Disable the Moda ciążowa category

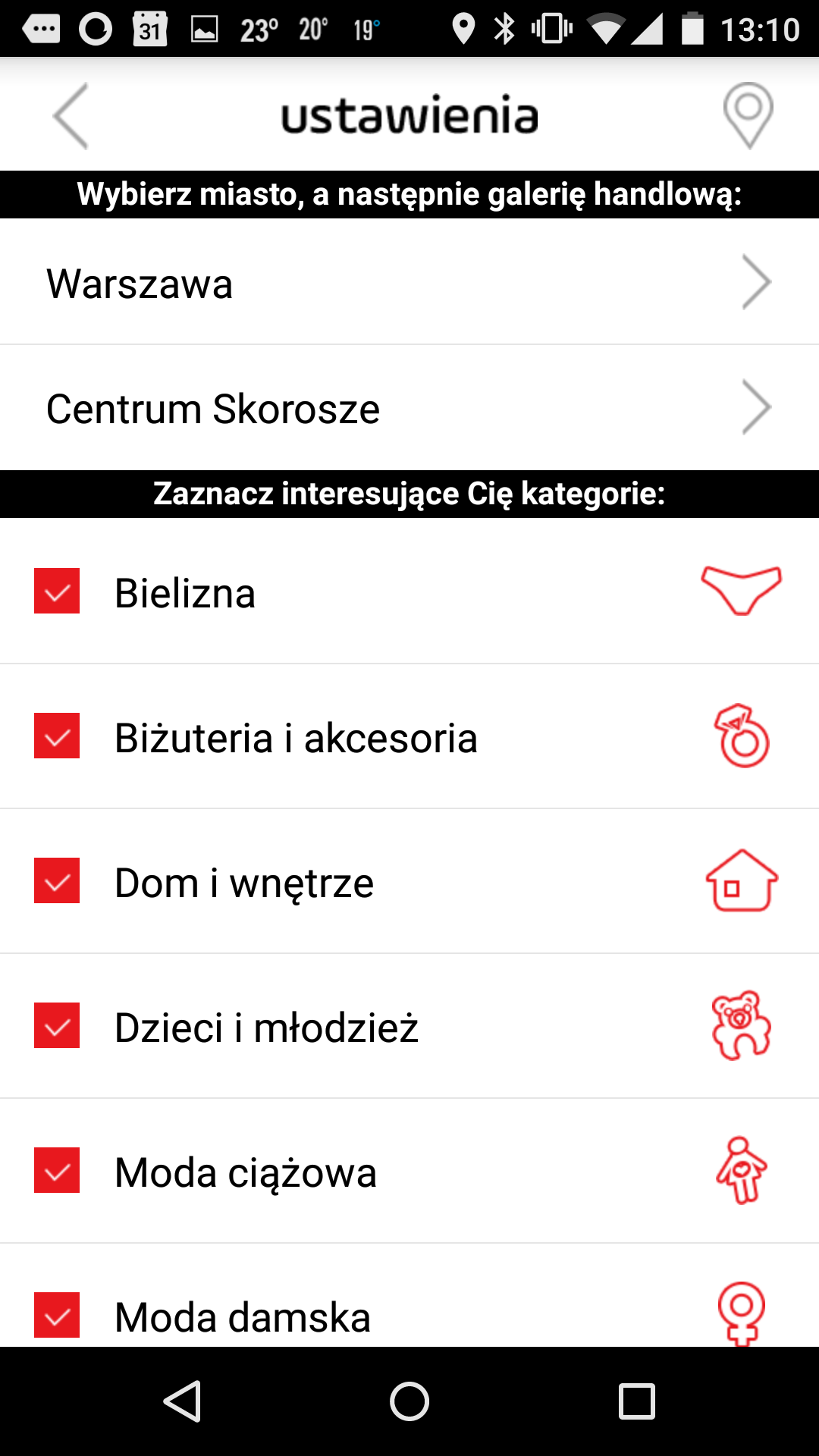[x=57, y=1170]
